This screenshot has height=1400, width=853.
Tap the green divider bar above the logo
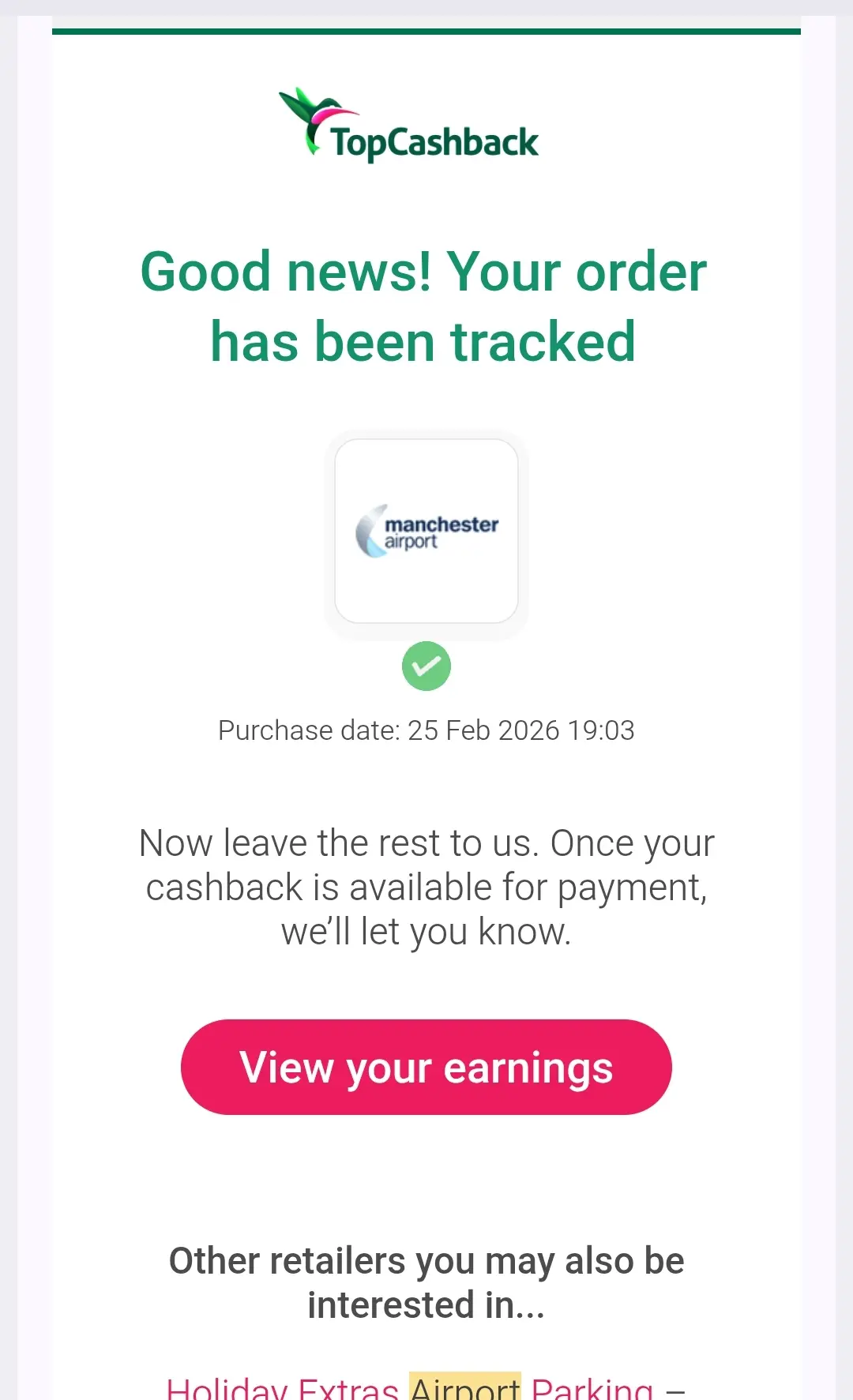426,32
